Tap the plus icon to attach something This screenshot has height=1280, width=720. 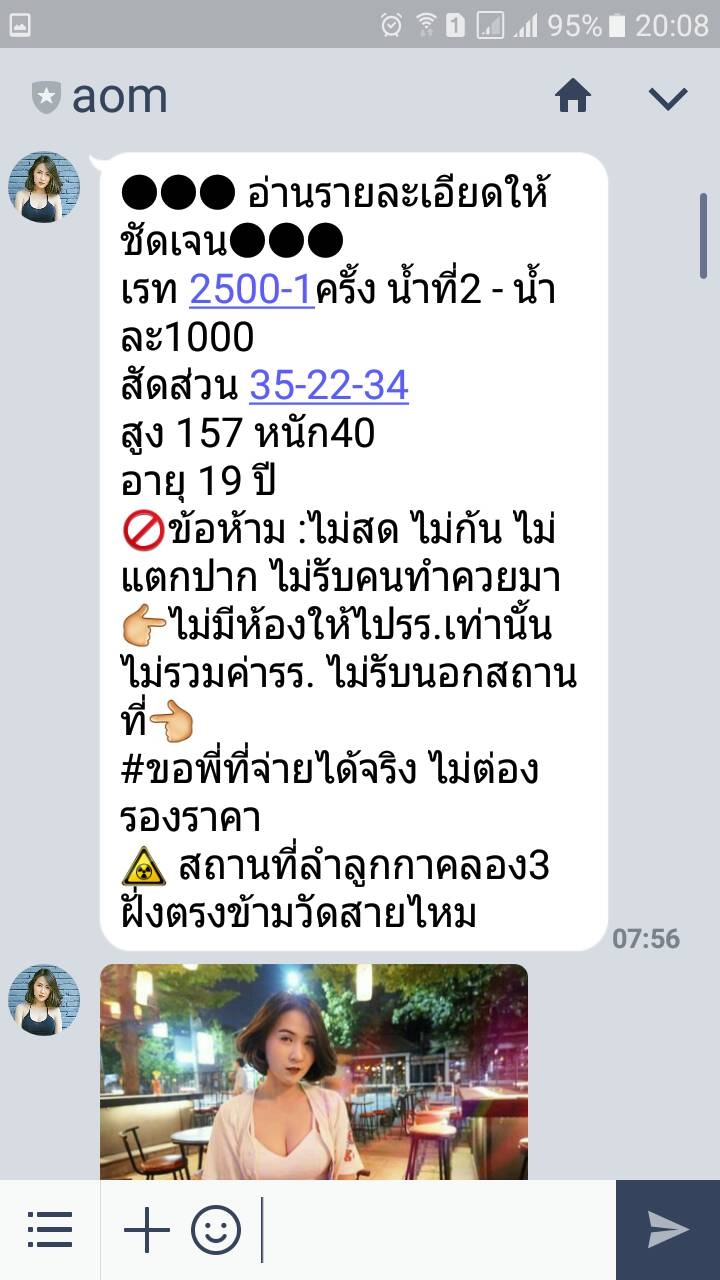click(147, 1230)
